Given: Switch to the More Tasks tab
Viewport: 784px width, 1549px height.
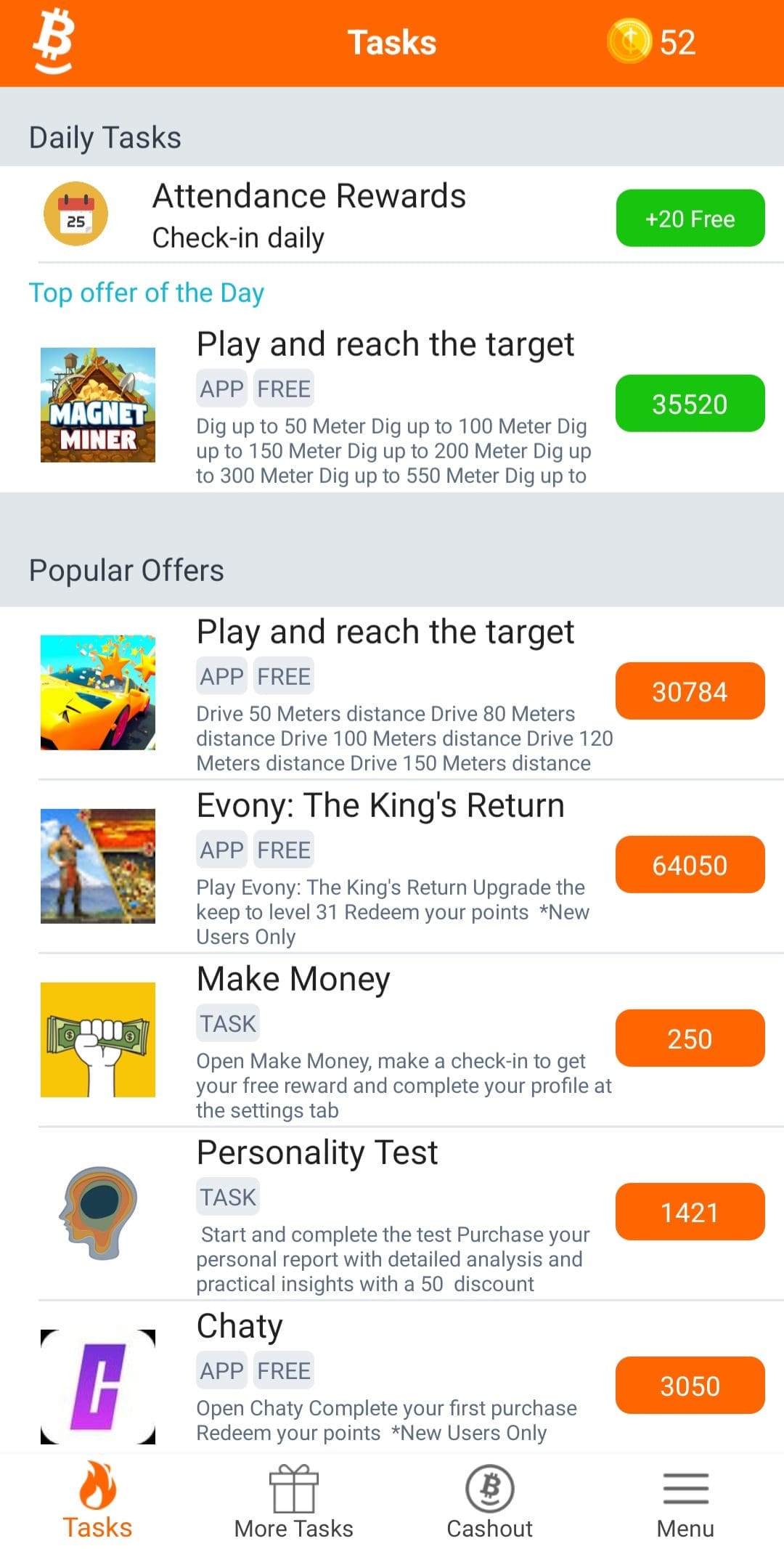Looking at the screenshot, I should [x=293, y=1502].
